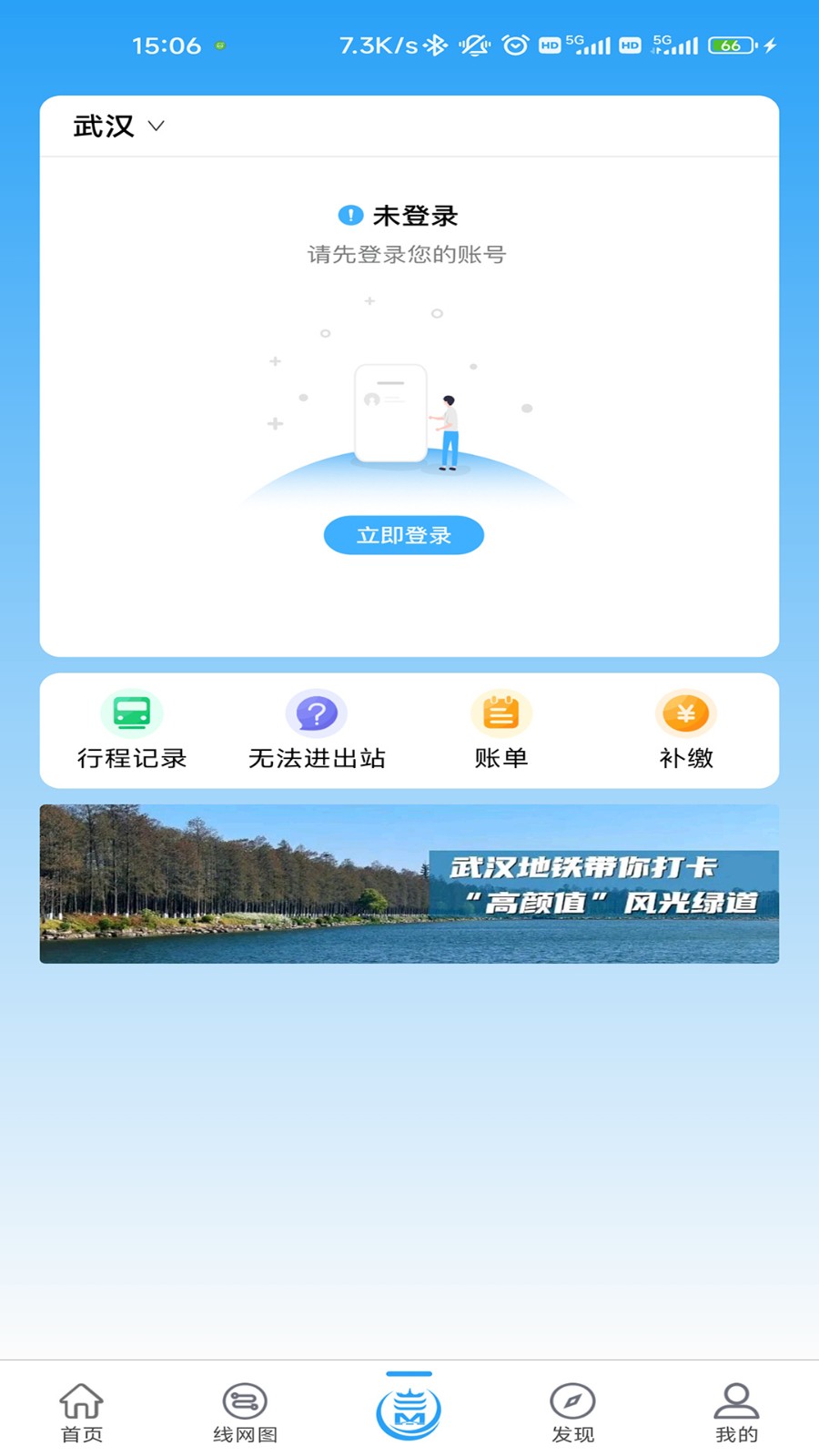Open the 账单 bills icon
The height and width of the screenshot is (1456, 819).
(x=501, y=728)
